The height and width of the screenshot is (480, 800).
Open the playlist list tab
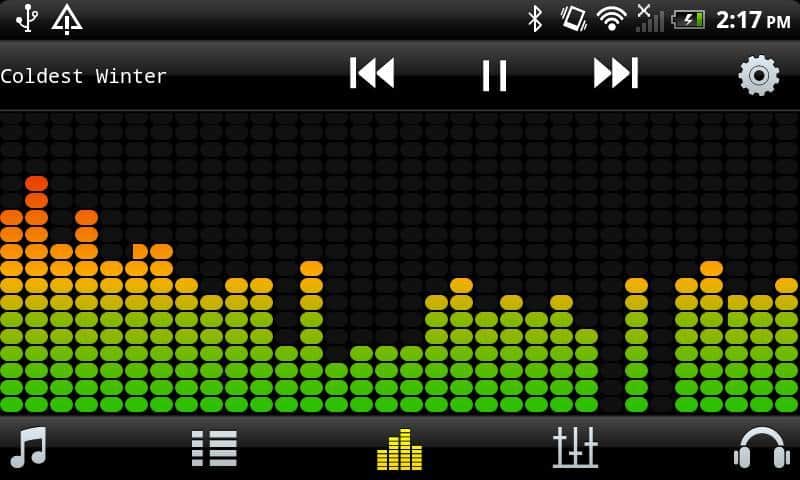pyautogui.click(x=214, y=448)
